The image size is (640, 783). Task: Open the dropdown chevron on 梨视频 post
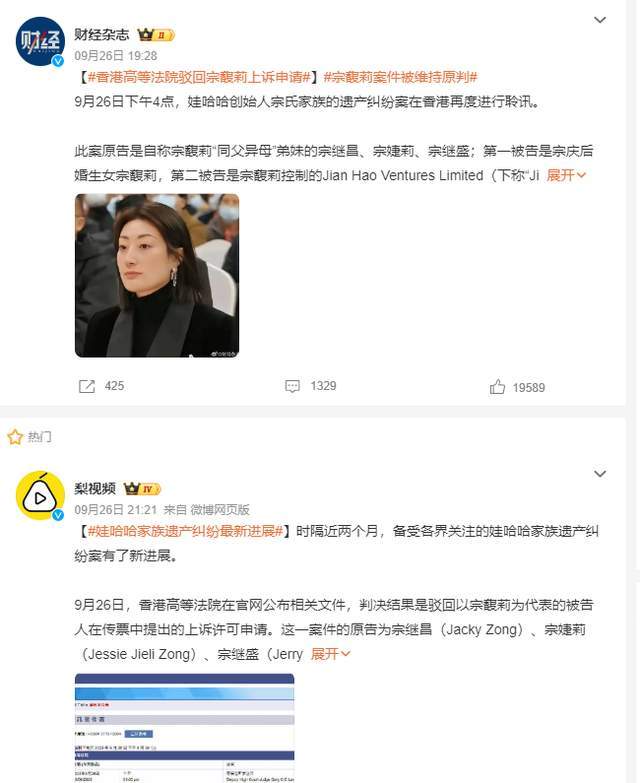[x=600, y=473]
